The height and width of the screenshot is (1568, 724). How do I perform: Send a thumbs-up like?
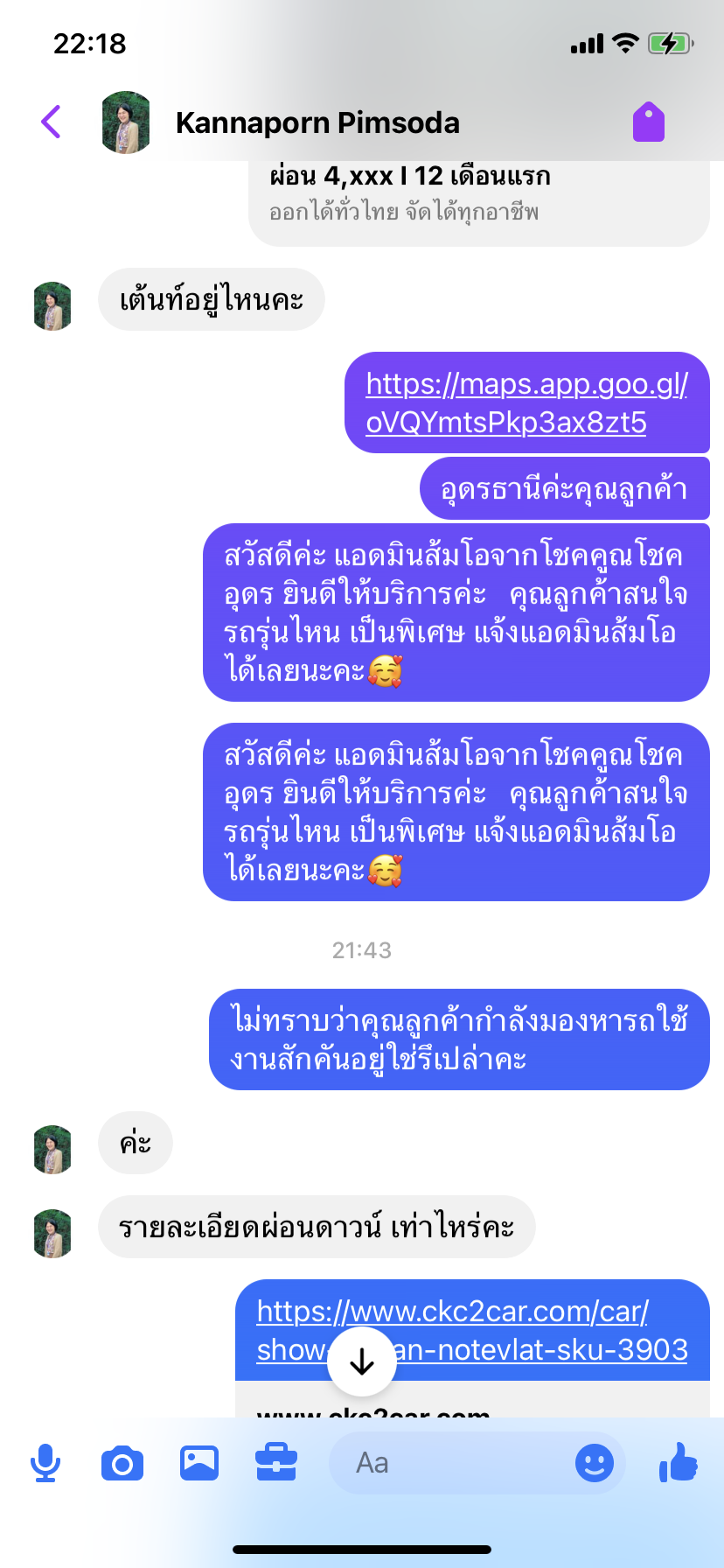click(679, 1462)
